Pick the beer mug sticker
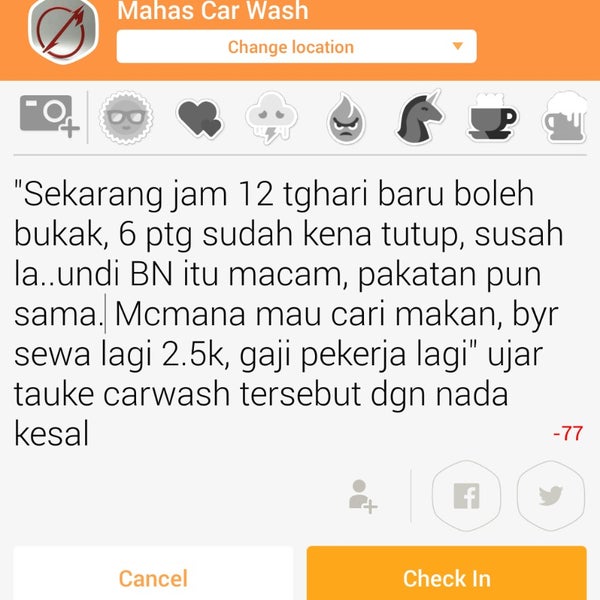This screenshot has height=600, width=600. pyautogui.click(x=566, y=119)
